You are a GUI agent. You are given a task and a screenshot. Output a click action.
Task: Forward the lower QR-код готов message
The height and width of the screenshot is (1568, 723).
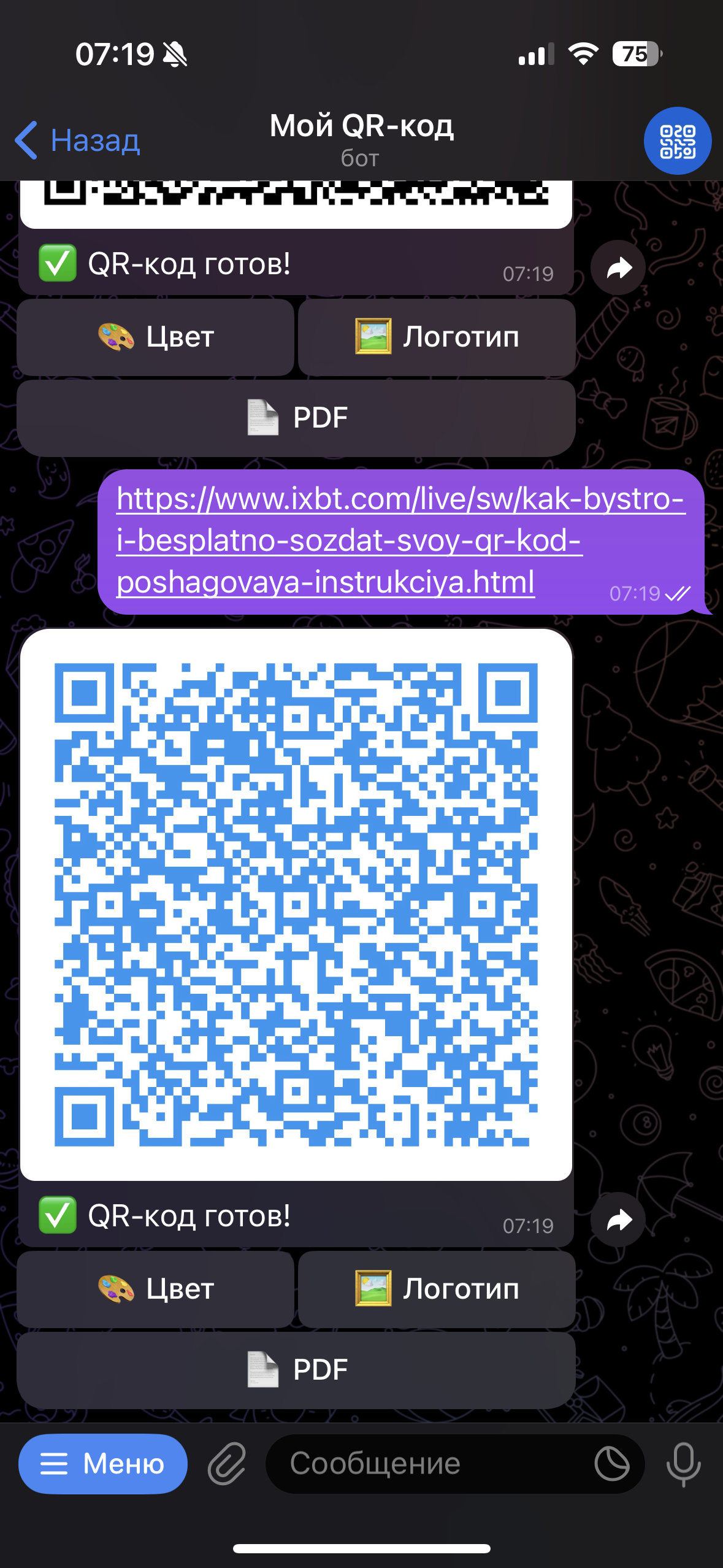[x=618, y=1220]
